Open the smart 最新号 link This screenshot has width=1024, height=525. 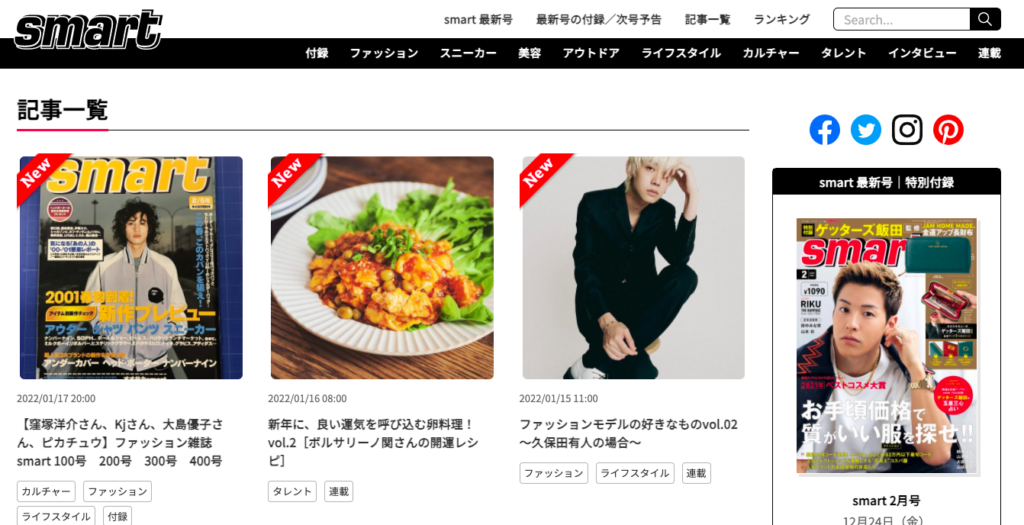click(478, 19)
